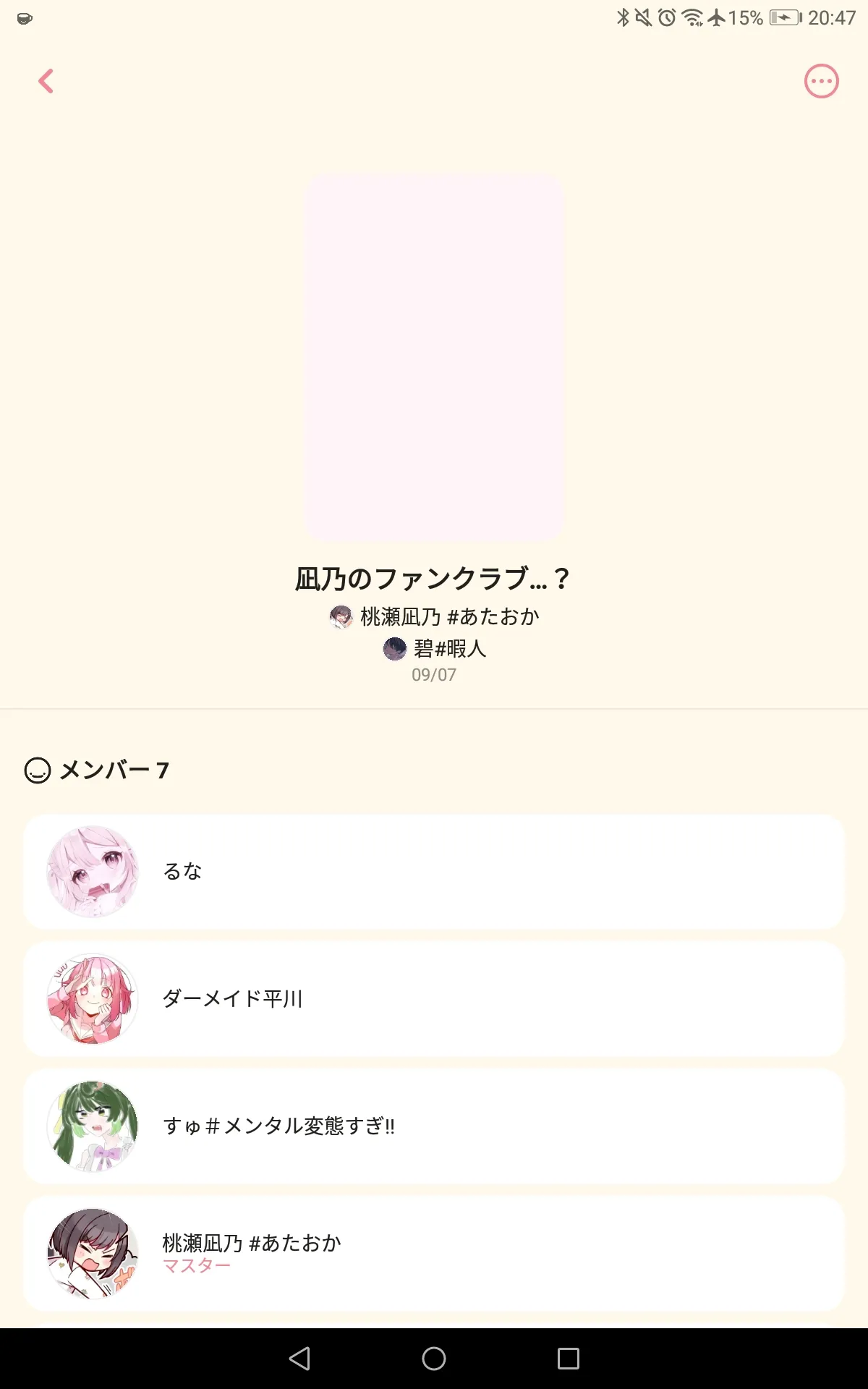The height and width of the screenshot is (1389, 868).
Task: Show recent apps
Action: point(569,1359)
